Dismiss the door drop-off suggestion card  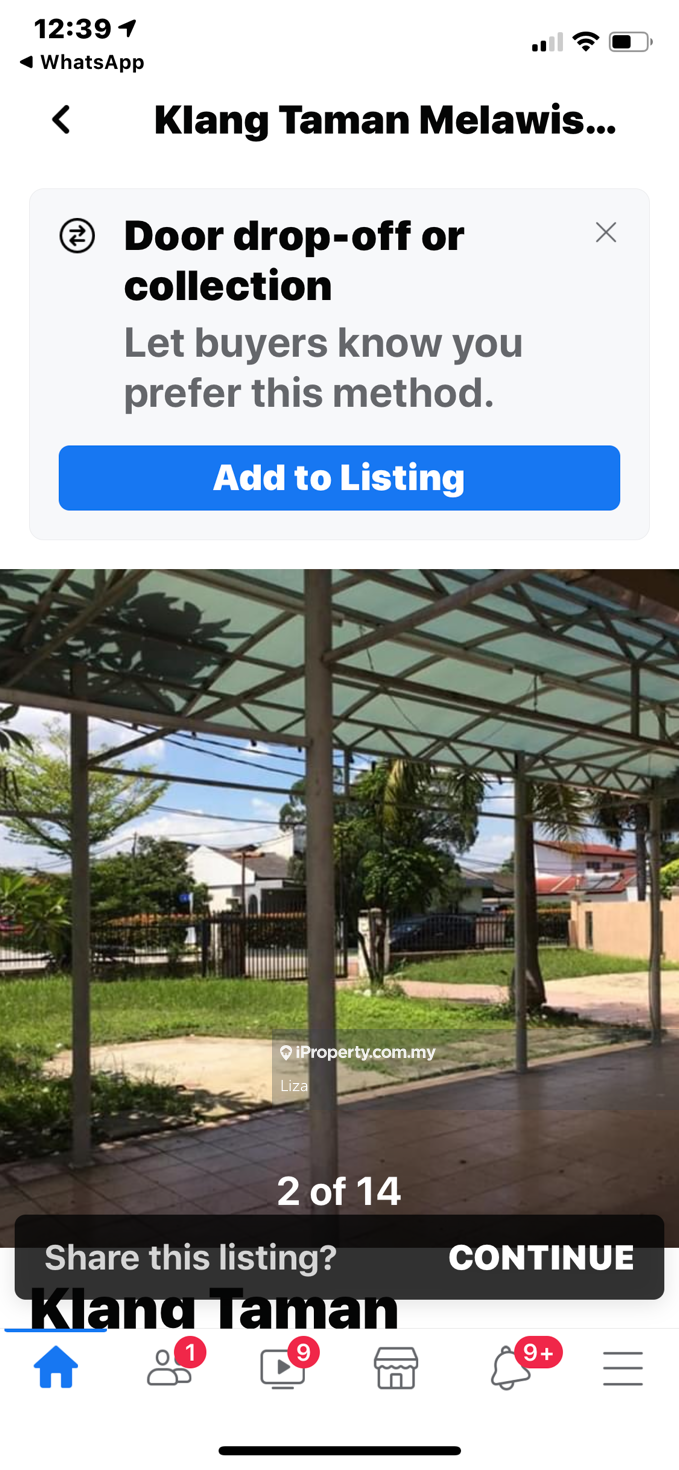(606, 233)
